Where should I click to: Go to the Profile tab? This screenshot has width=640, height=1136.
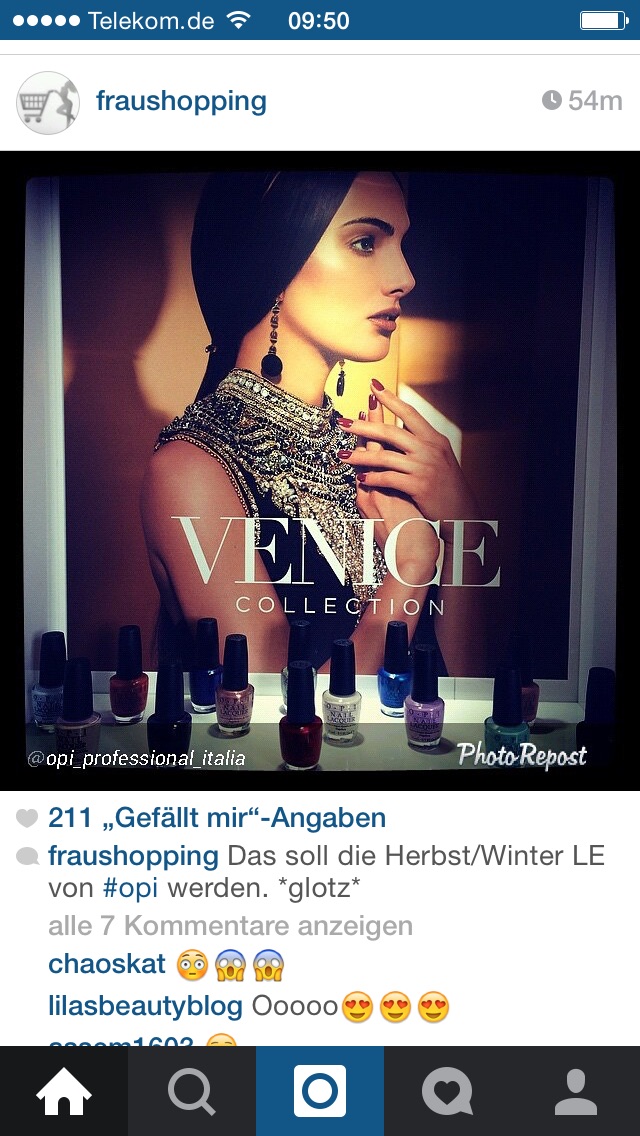575,1091
